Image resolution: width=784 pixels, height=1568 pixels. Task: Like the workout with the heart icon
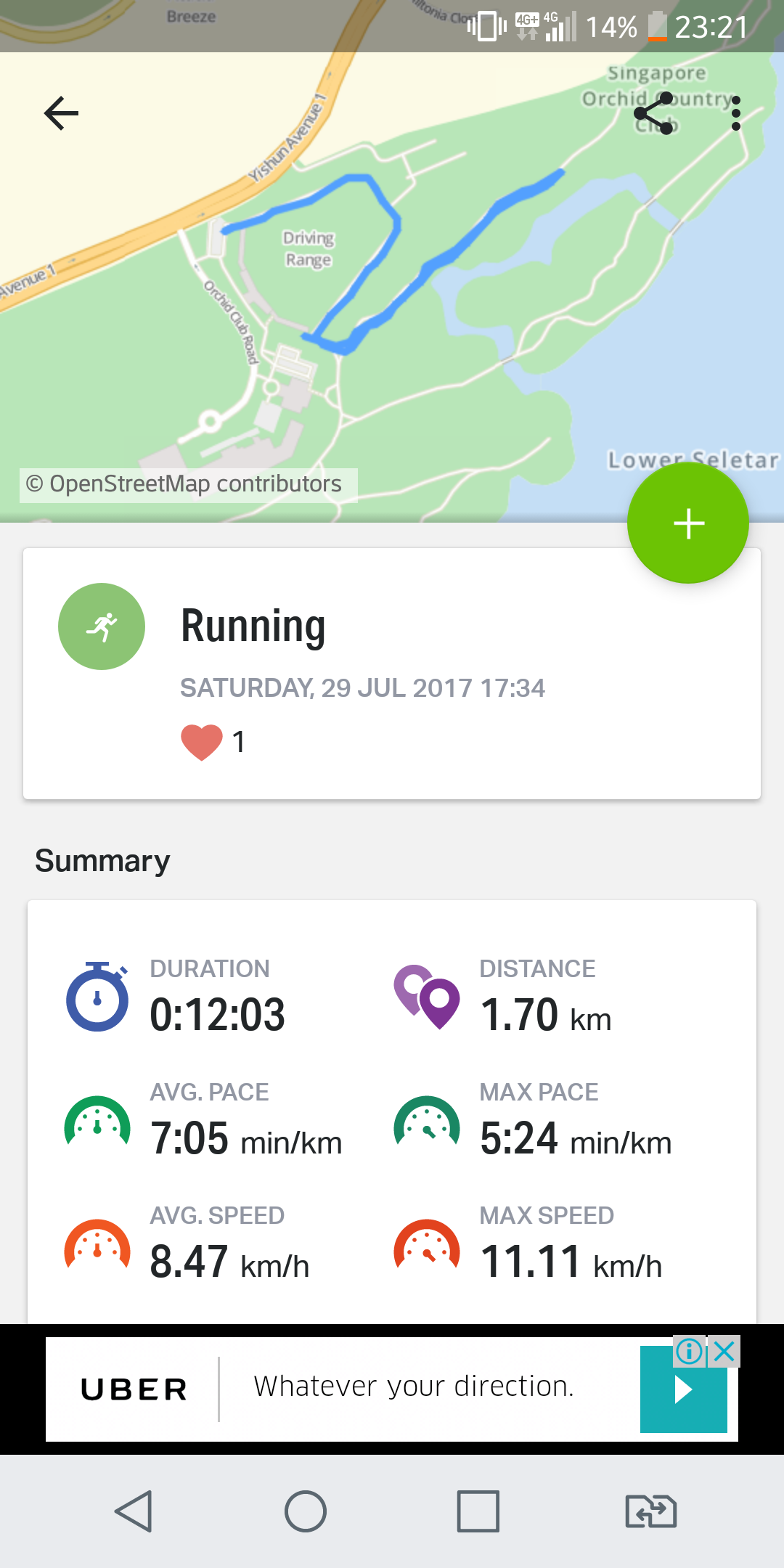[202, 742]
